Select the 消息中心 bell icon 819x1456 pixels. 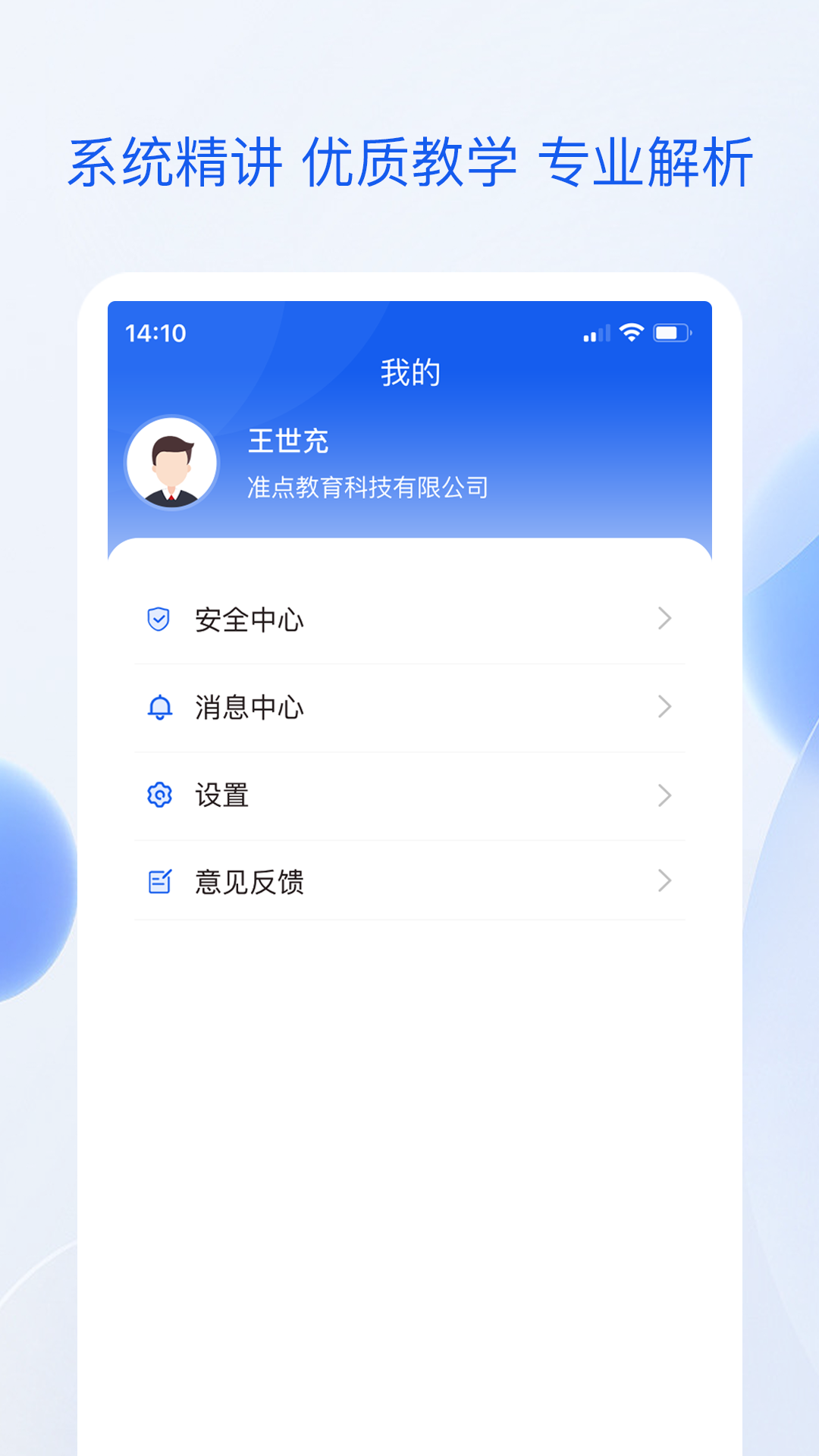pos(158,708)
